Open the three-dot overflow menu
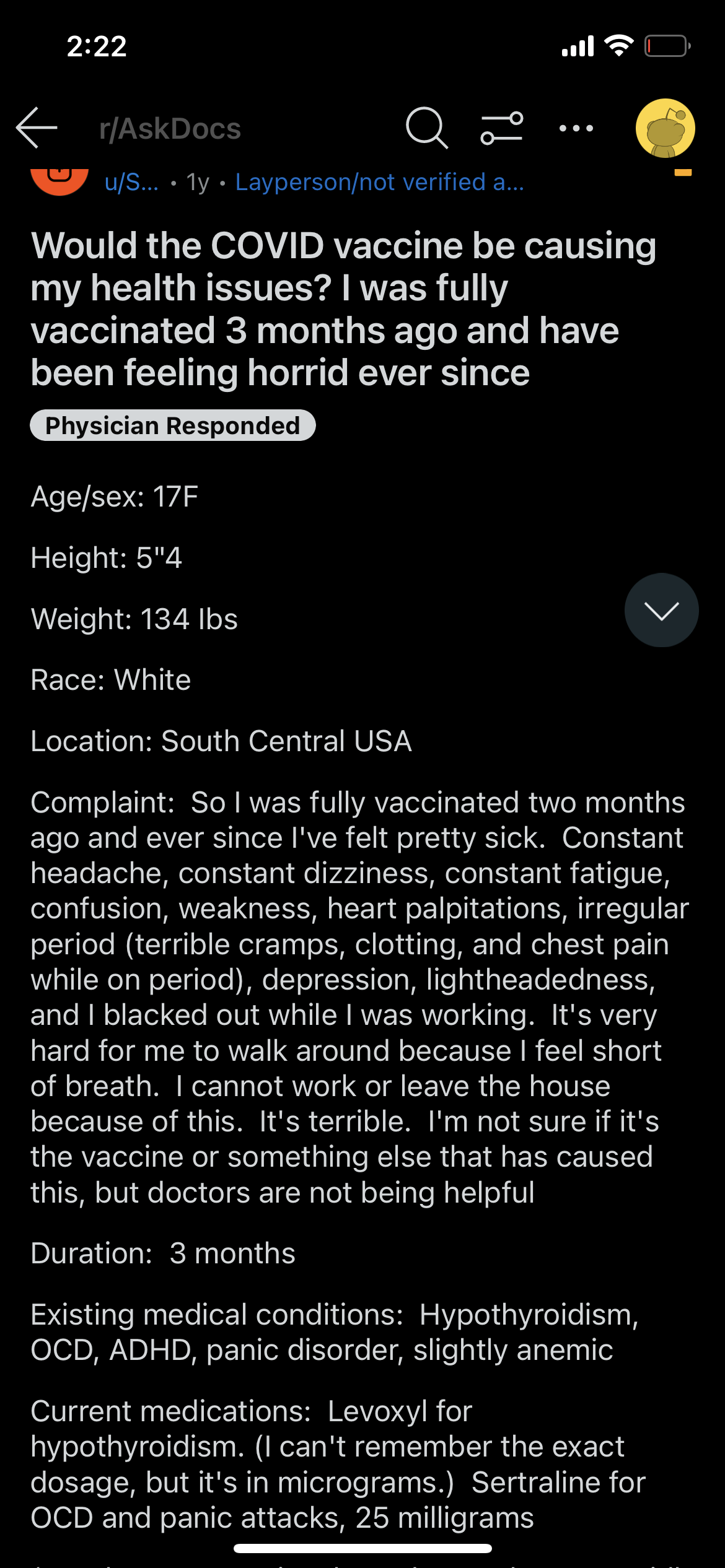Screen dimensions: 725x1568 [x=576, y=128]
